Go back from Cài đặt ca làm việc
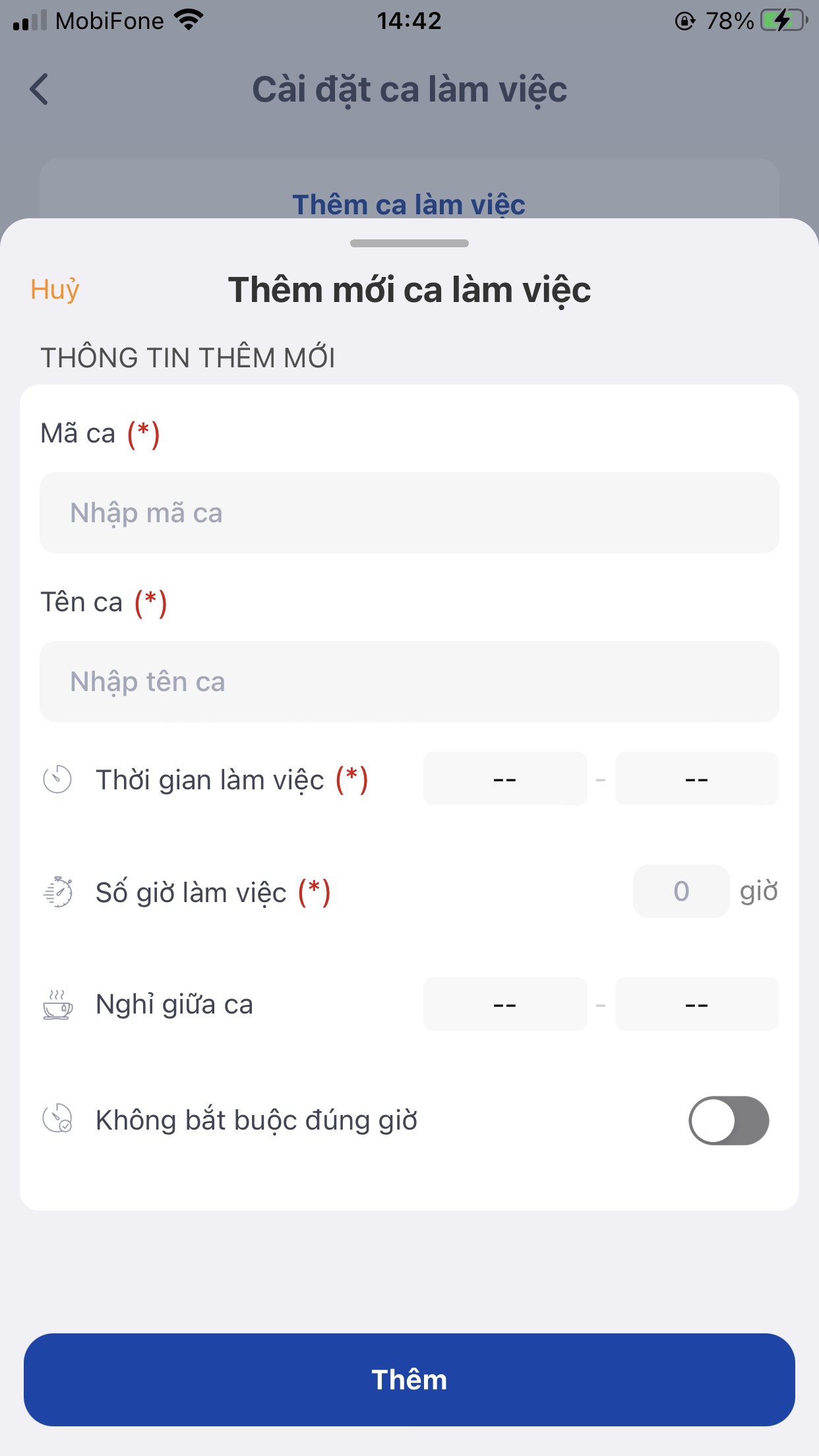The image size is (819, 1456). pos(40,89)
